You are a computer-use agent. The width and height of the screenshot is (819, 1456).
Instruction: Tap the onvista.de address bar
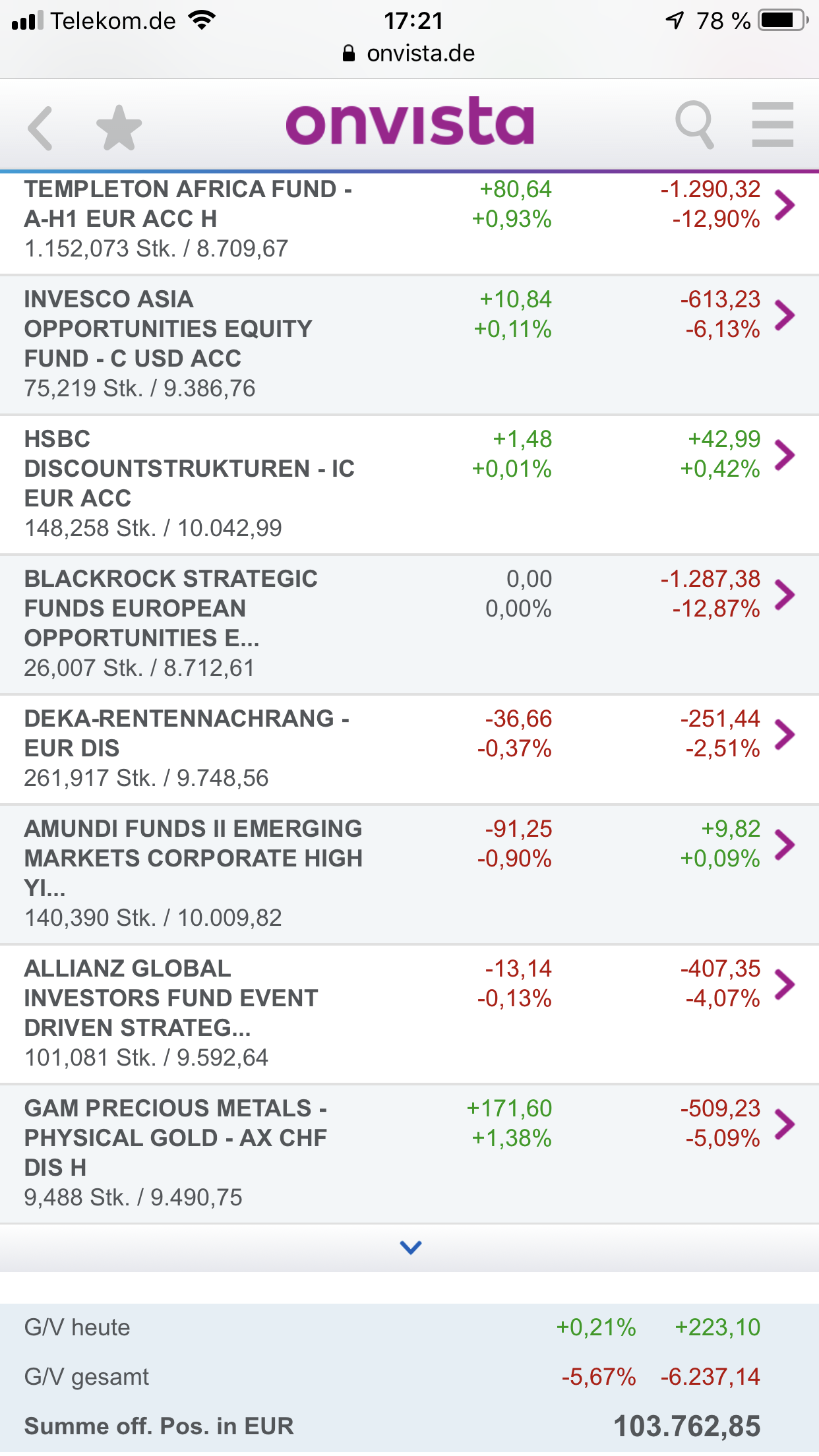409,53
